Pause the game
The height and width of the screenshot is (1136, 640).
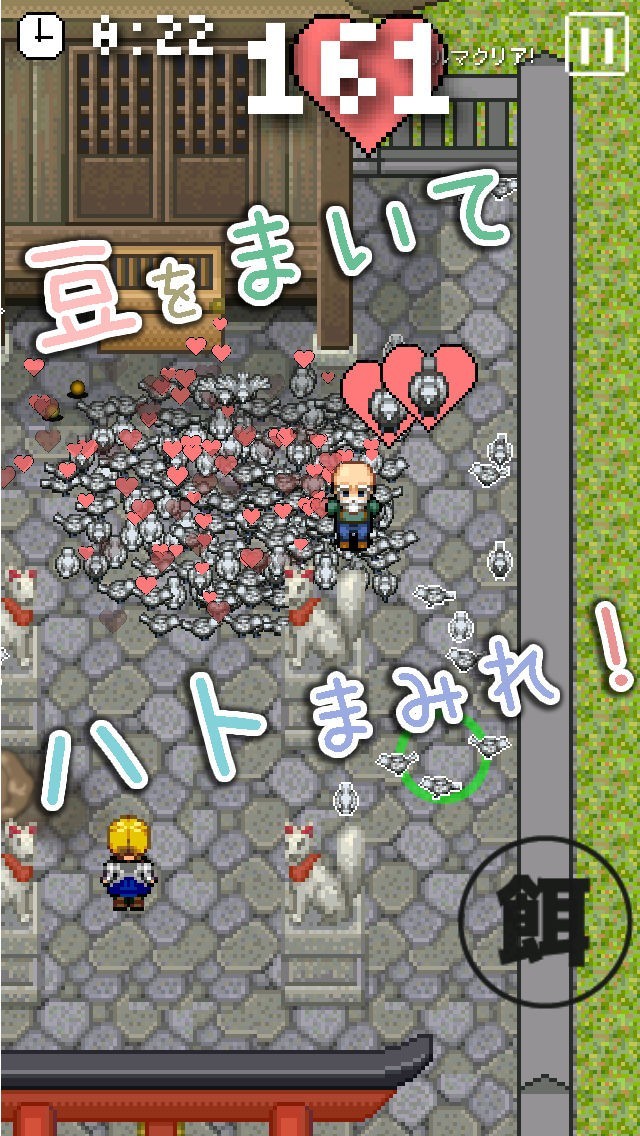point(596,43)
